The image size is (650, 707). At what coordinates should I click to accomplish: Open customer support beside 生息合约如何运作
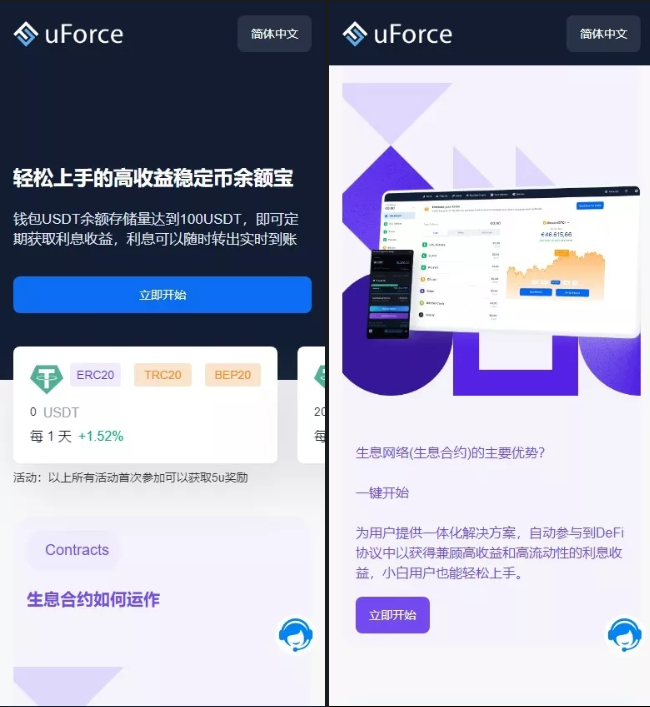(x=295, y=634)
